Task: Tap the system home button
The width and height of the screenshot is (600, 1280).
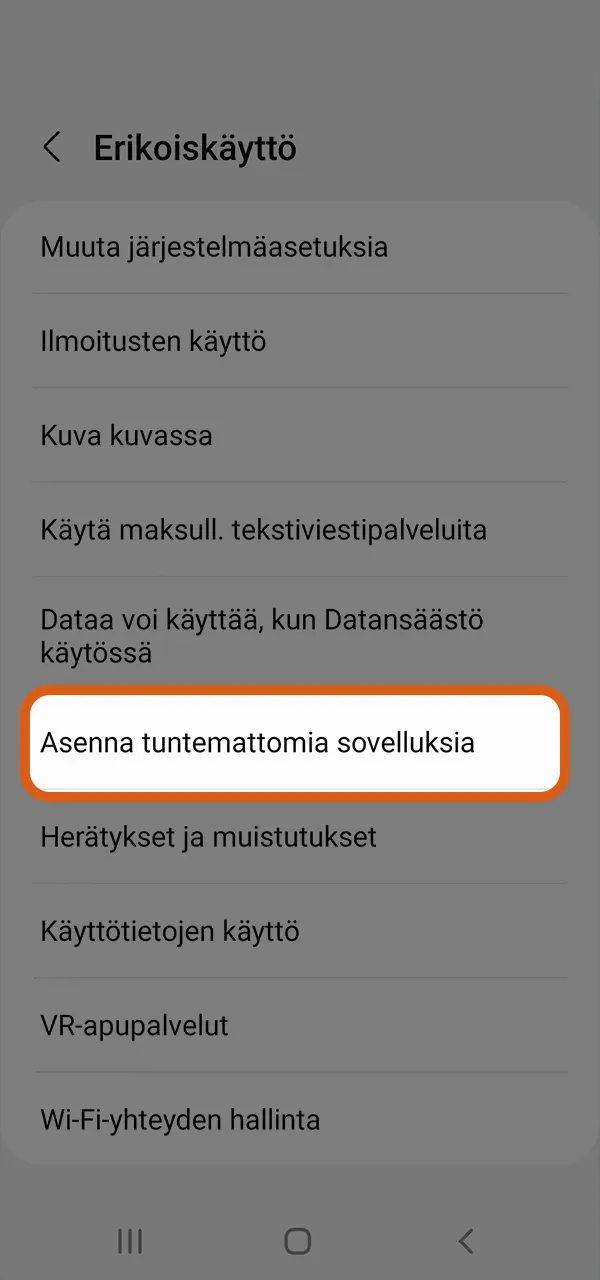Action: 298,1241
